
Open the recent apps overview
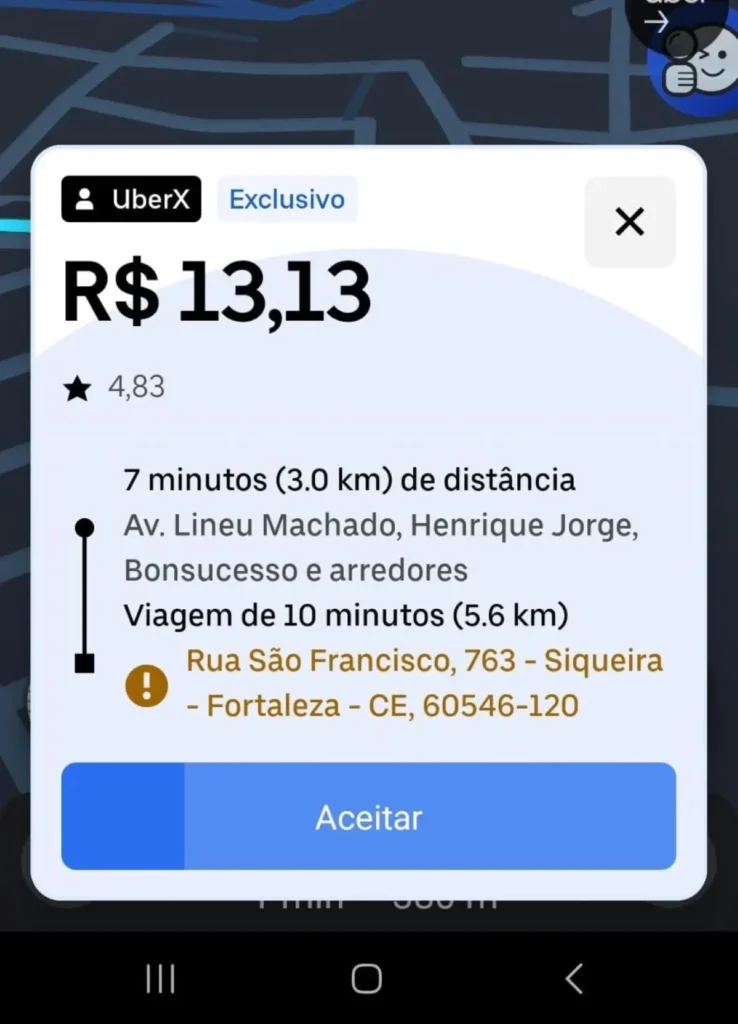(160, 979)
